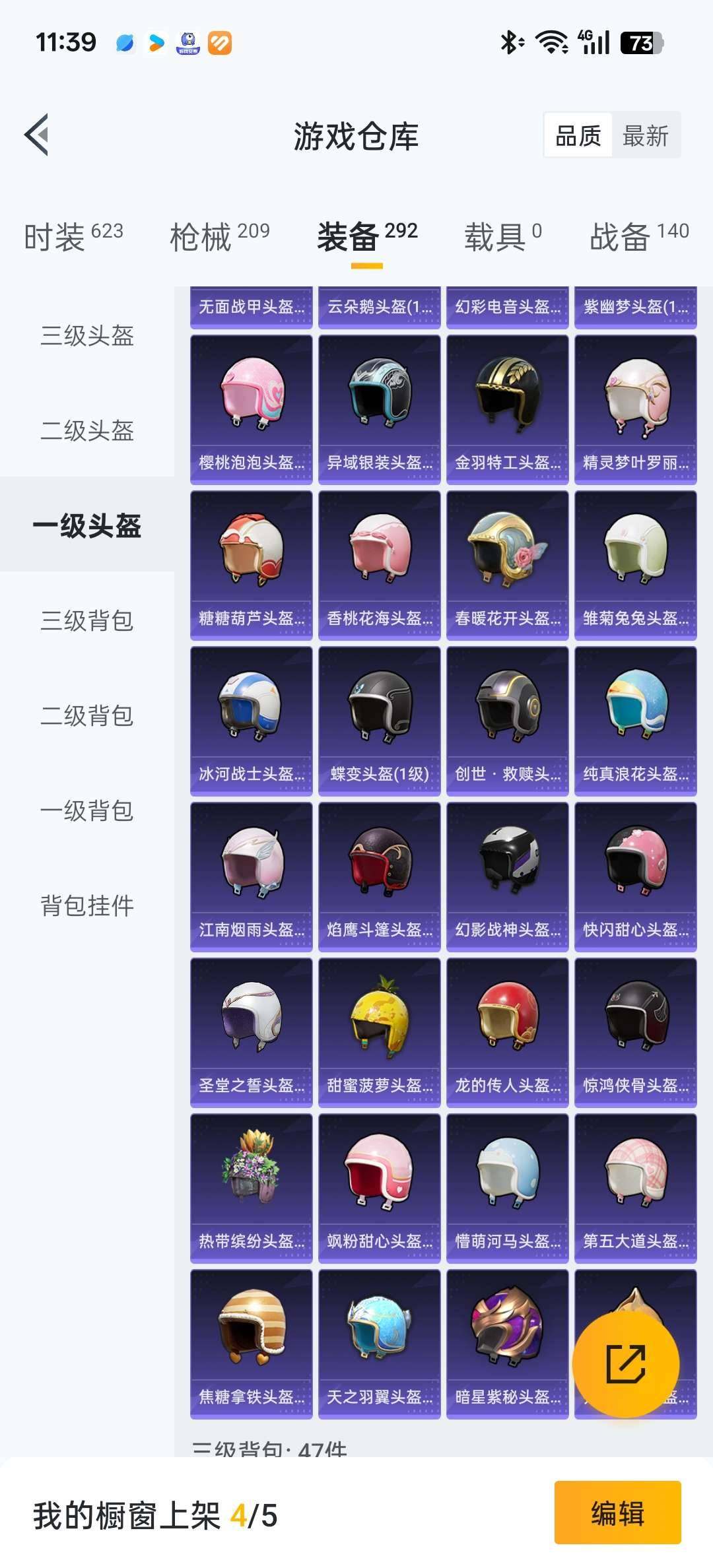Select the 热带缤纷头盔 flower helmet

click(x=250, y=1181)
